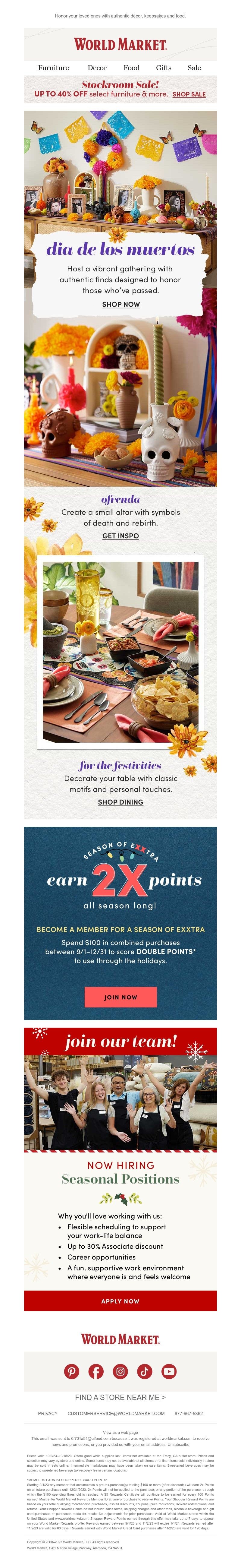
Task: Email customer service address
Action: tap(116, 1413)
